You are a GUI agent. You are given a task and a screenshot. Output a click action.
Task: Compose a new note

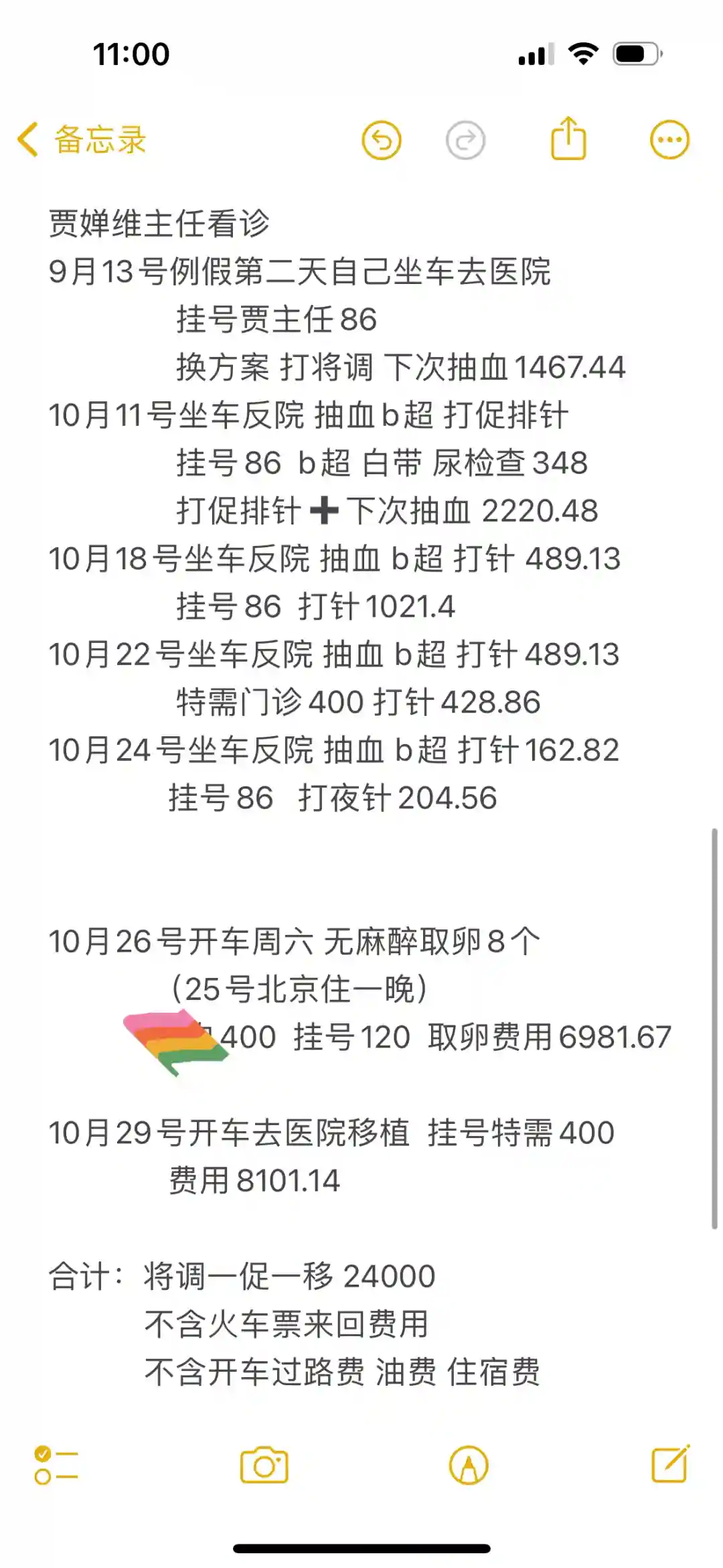670,1464
